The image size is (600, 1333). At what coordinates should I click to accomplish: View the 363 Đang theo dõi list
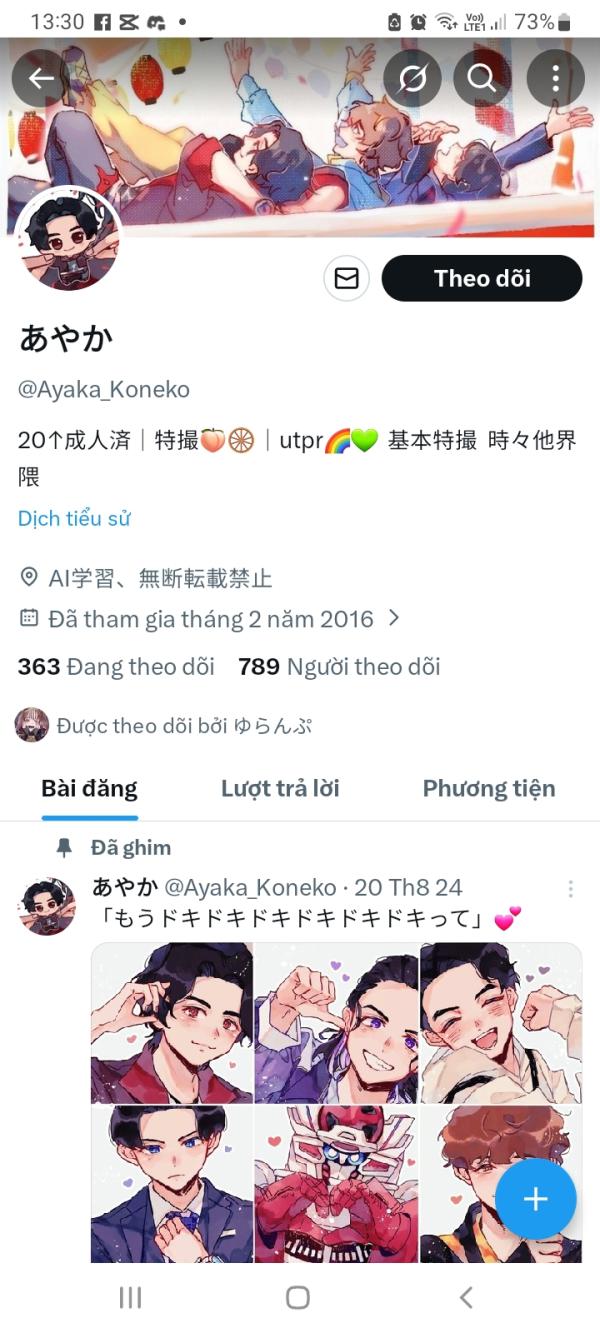[116, 667]
